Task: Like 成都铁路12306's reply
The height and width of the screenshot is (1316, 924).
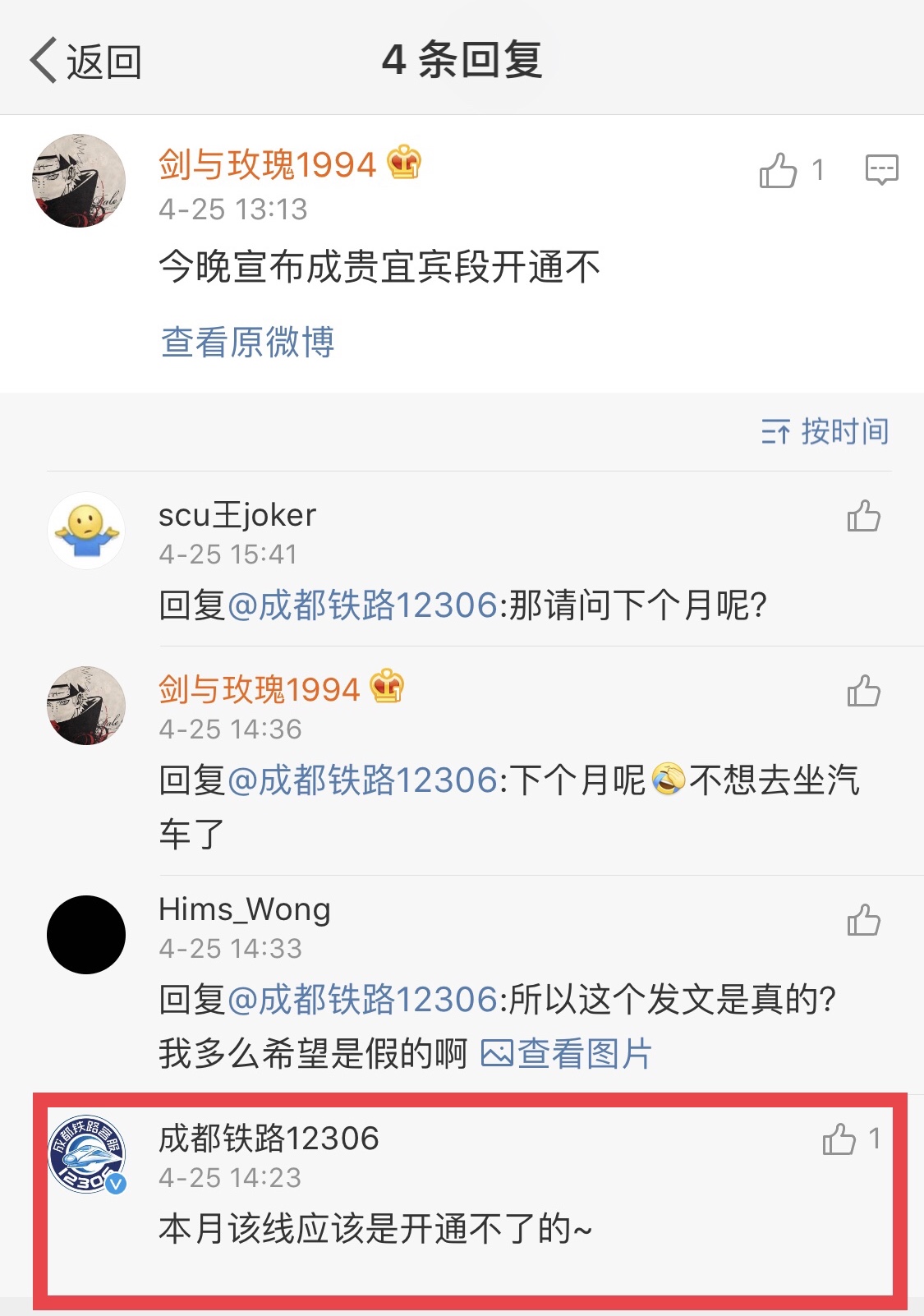Action: 839,1139
